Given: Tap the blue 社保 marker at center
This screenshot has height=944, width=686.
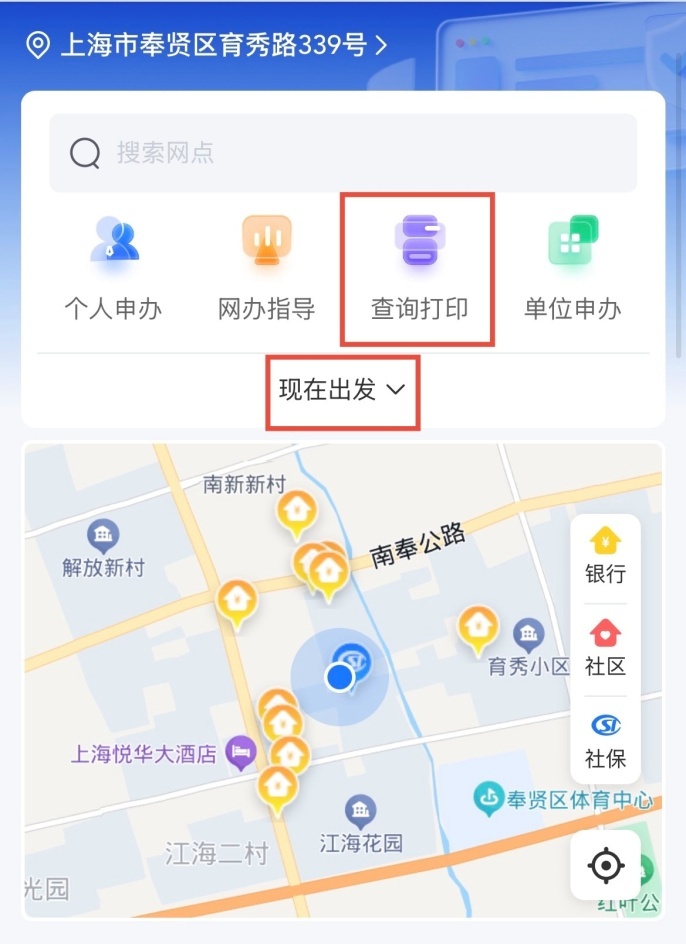Looking at the screenshot, I should [x=354, y=659].
